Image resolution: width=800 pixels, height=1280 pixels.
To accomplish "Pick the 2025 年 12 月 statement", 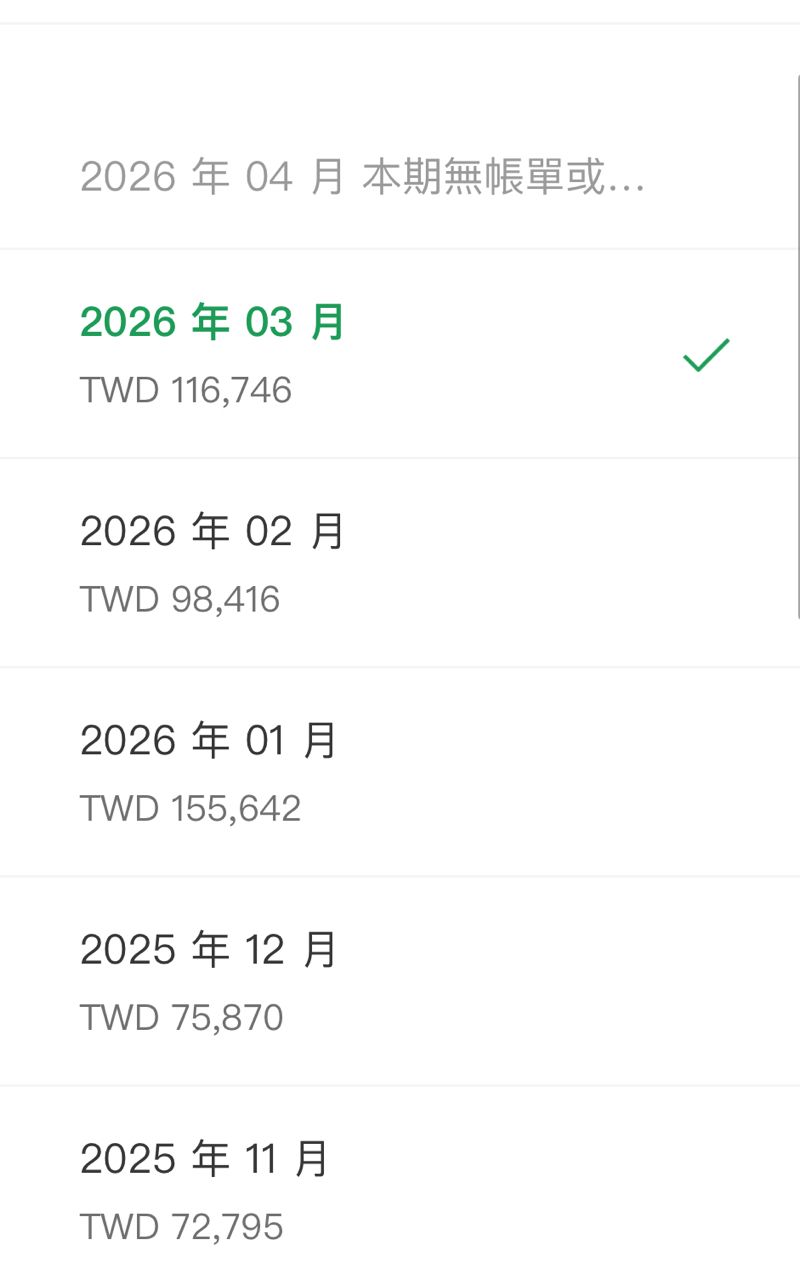I will pos(400,981).
